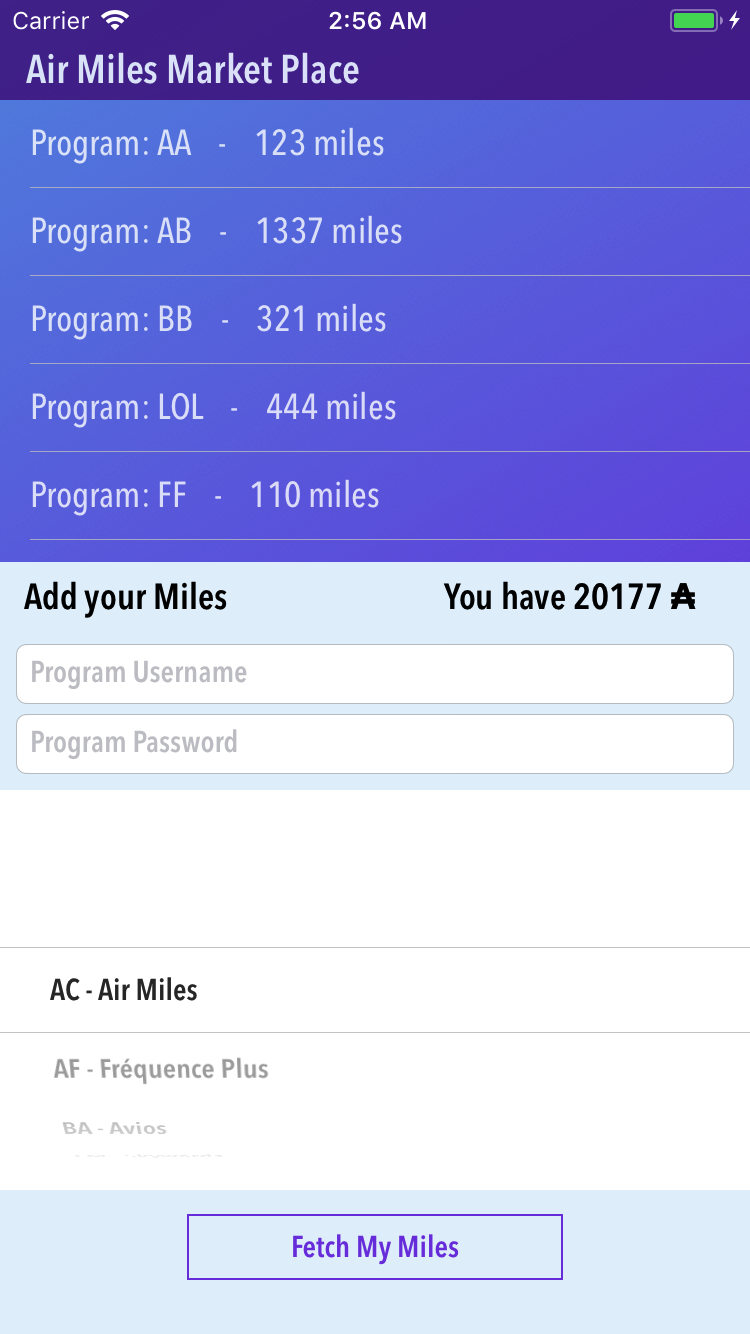Fetch my miles
The height and width of the screenshot is (1334, 750).
(x=375, y=1247)
